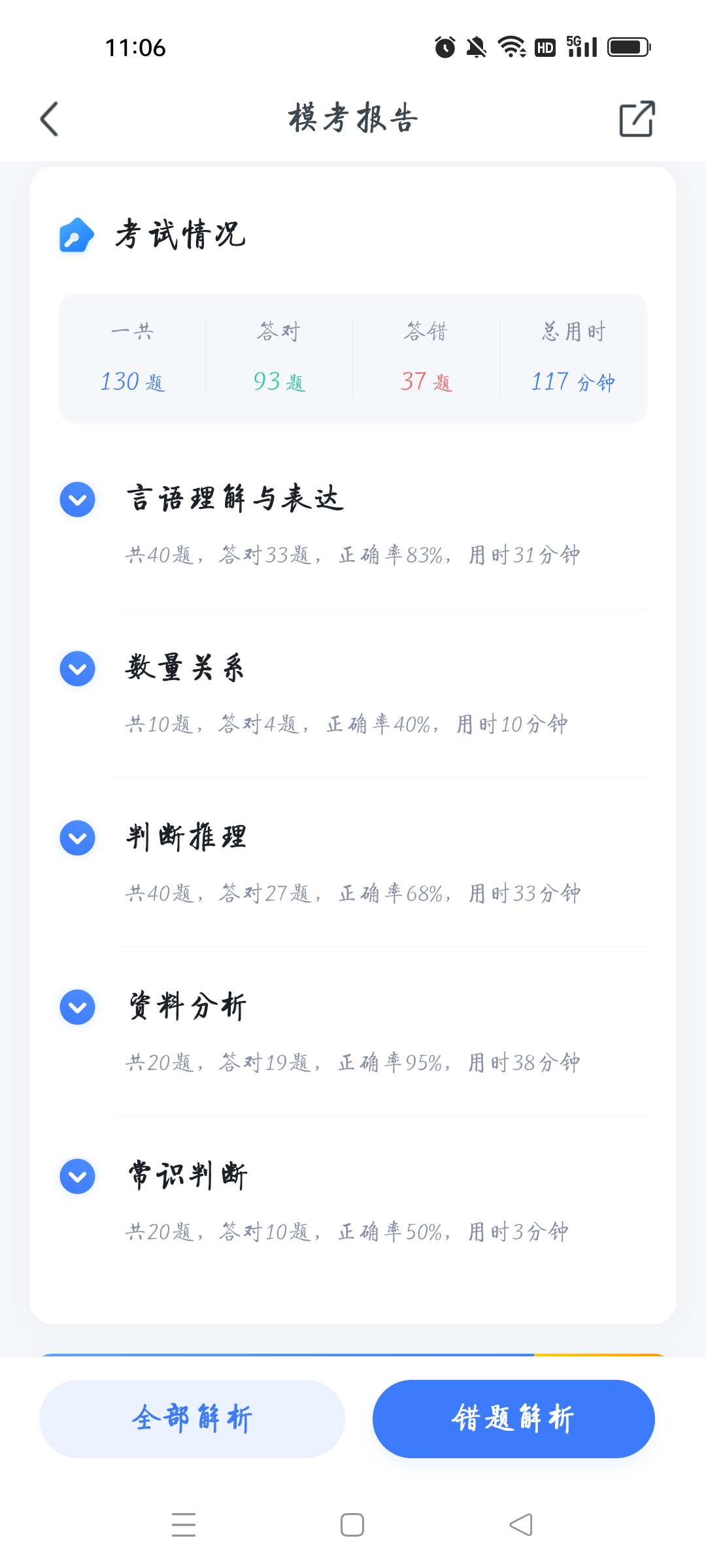
Task: Expand the 言语理解与表达 section
Action: pos(78,500)
